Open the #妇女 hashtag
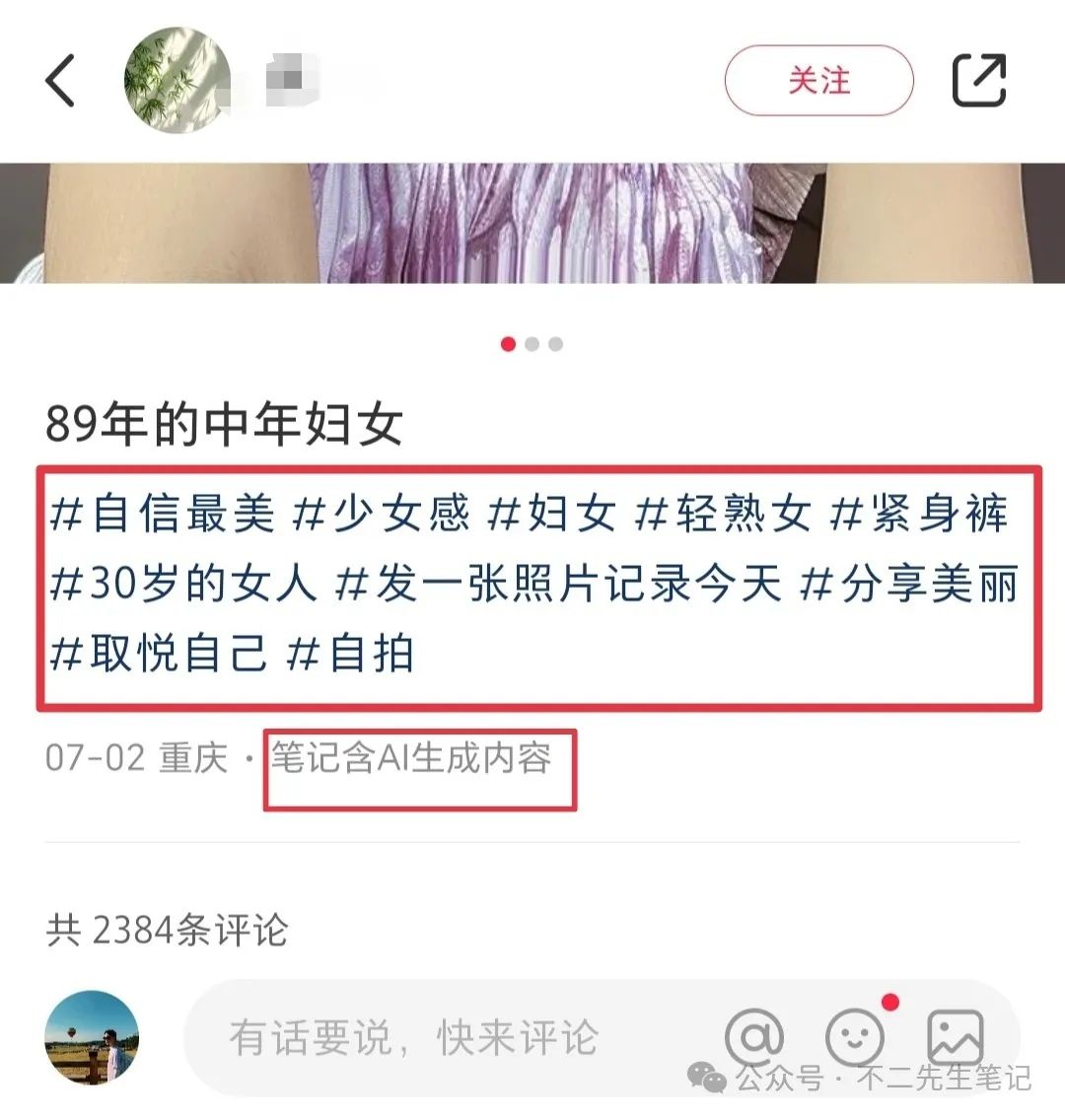This screenshot has width=1065, height=1120. click(x=553, y=515)
